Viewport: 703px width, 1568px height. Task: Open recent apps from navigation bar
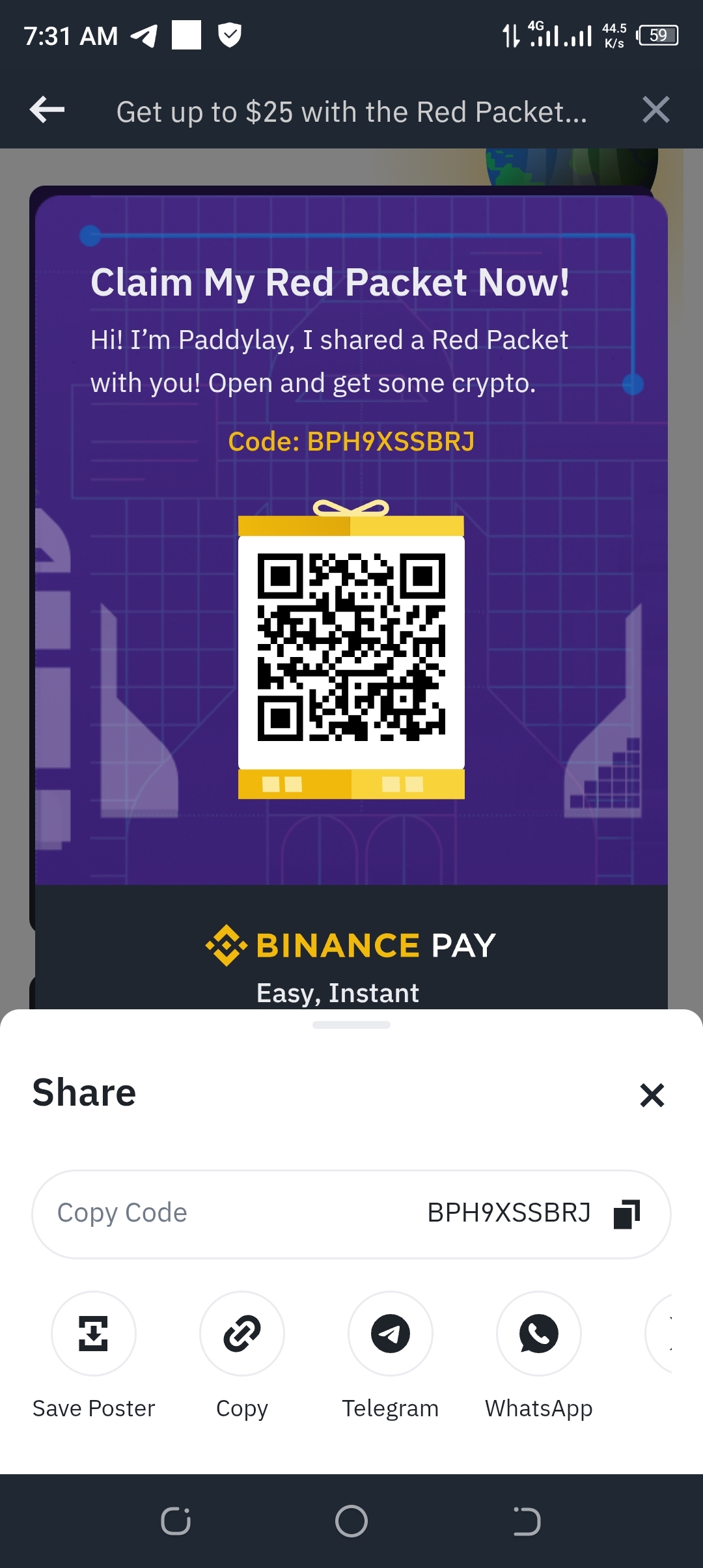(x=176, y=1521)
